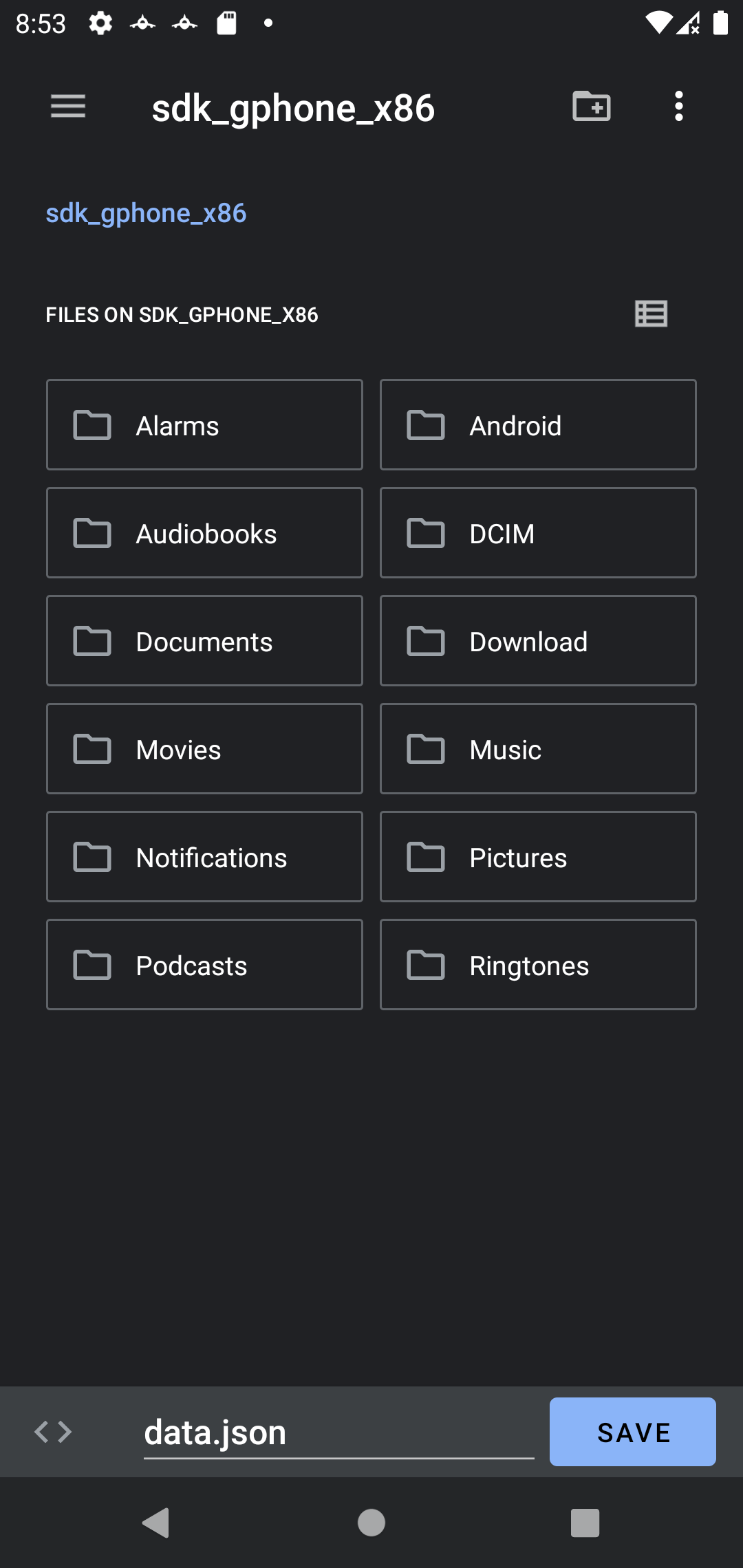Image resolution: width=743 pixels, height=1568 pixels.
Task: Open the Music folder
Action: pyautogui.click(x=538, y=749)
